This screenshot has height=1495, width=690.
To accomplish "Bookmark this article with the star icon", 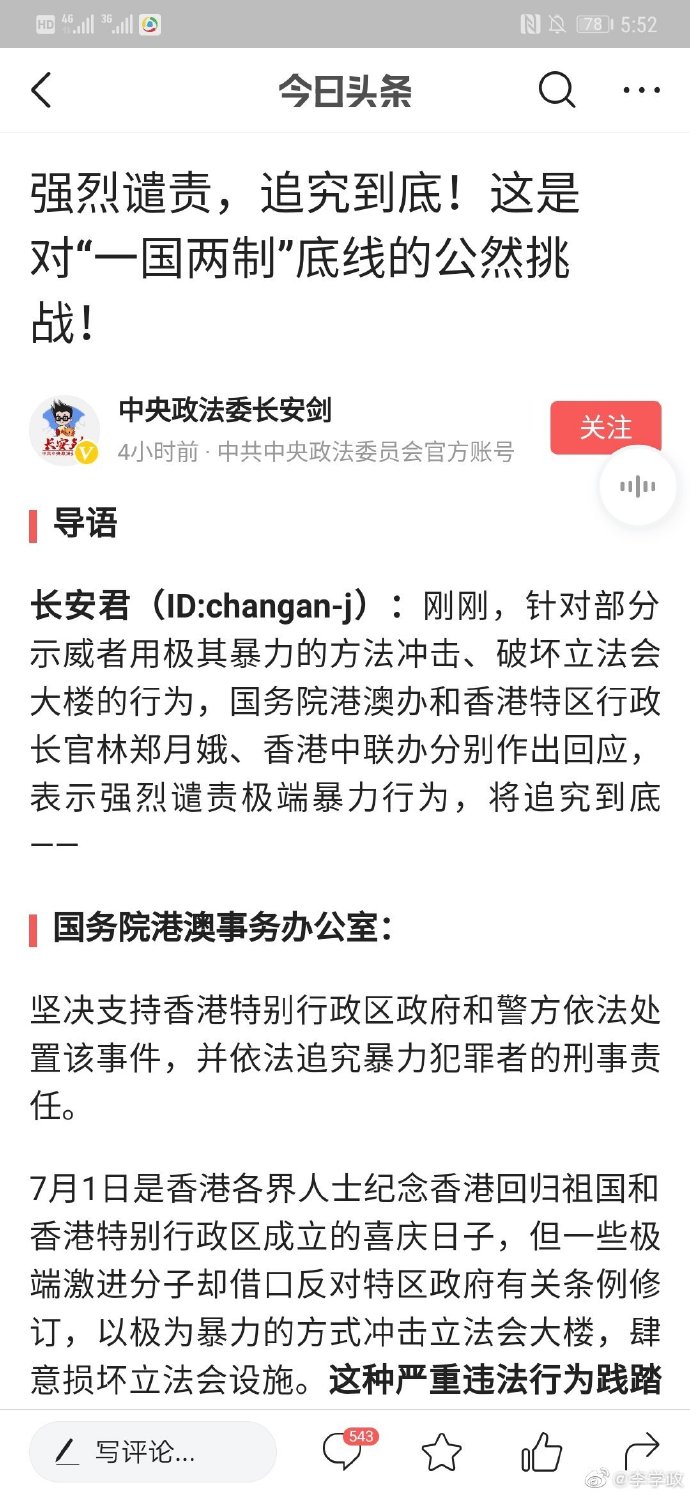I will point(441,1451).
